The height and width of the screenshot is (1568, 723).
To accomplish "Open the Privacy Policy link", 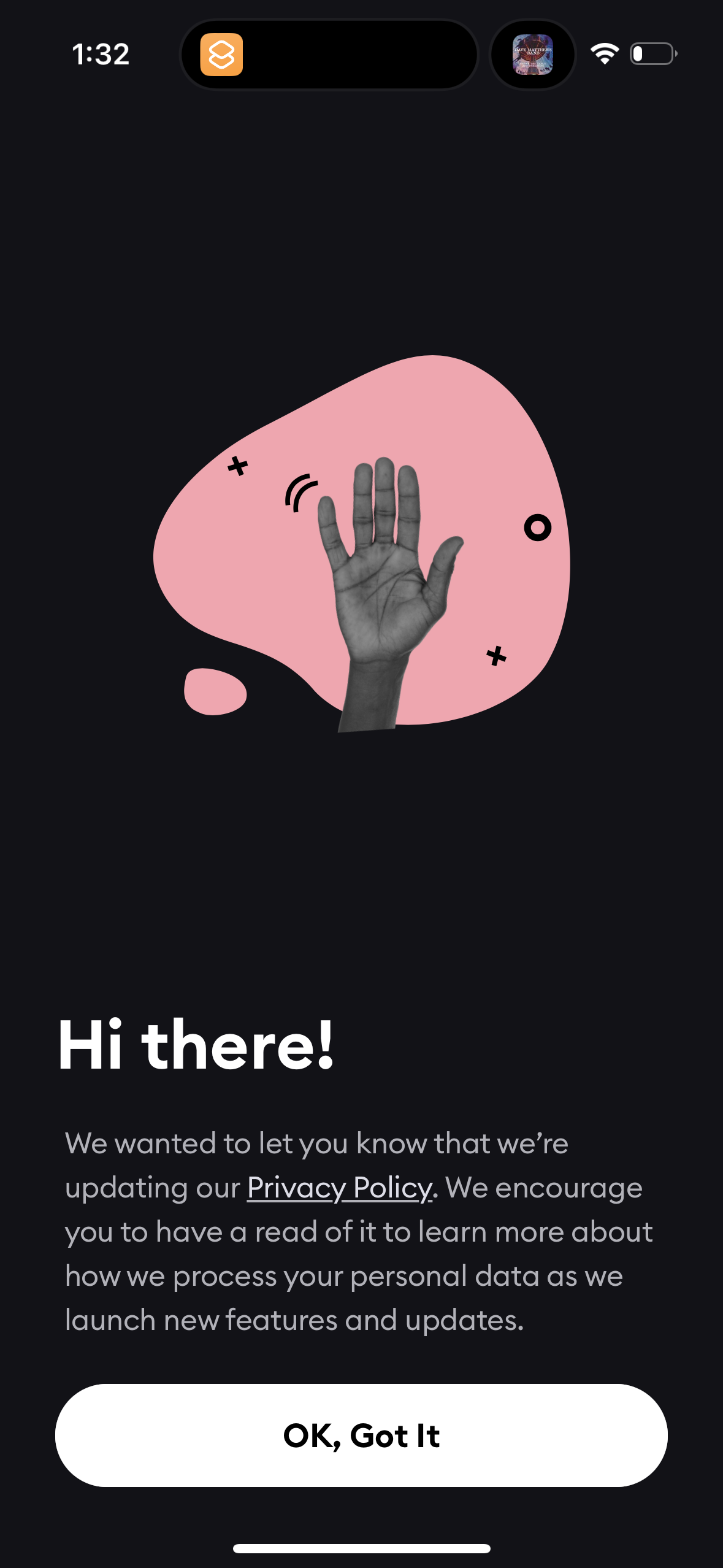I will (340, 1188).
